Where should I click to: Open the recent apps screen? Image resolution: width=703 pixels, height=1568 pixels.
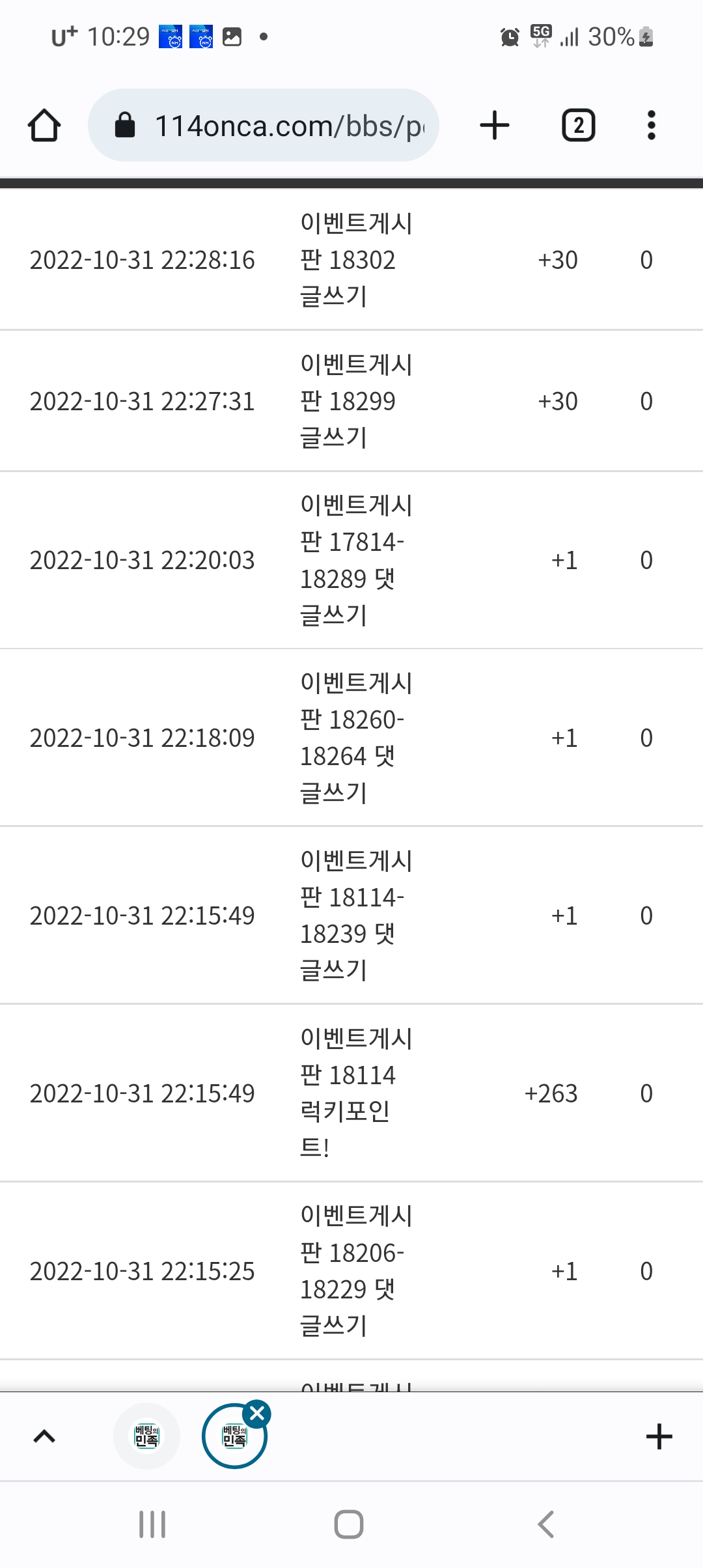coord(152,1524)
